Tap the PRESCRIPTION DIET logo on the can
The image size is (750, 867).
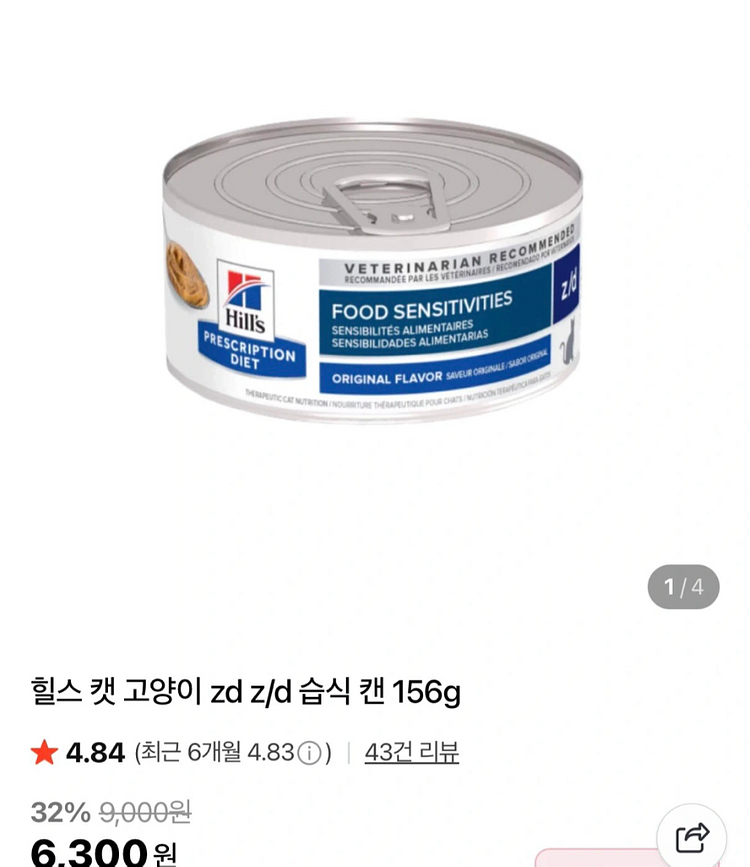253,352
